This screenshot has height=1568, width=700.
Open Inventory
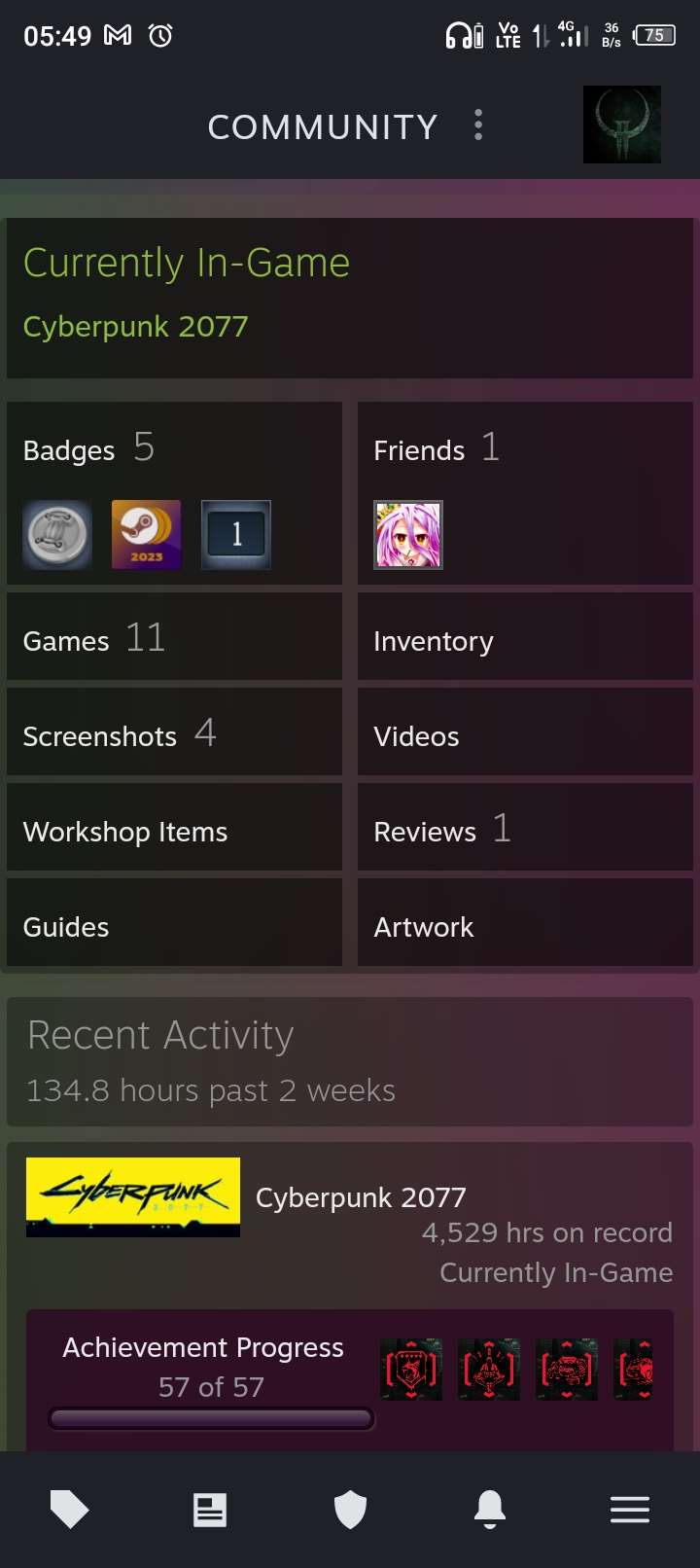[434, 641]
